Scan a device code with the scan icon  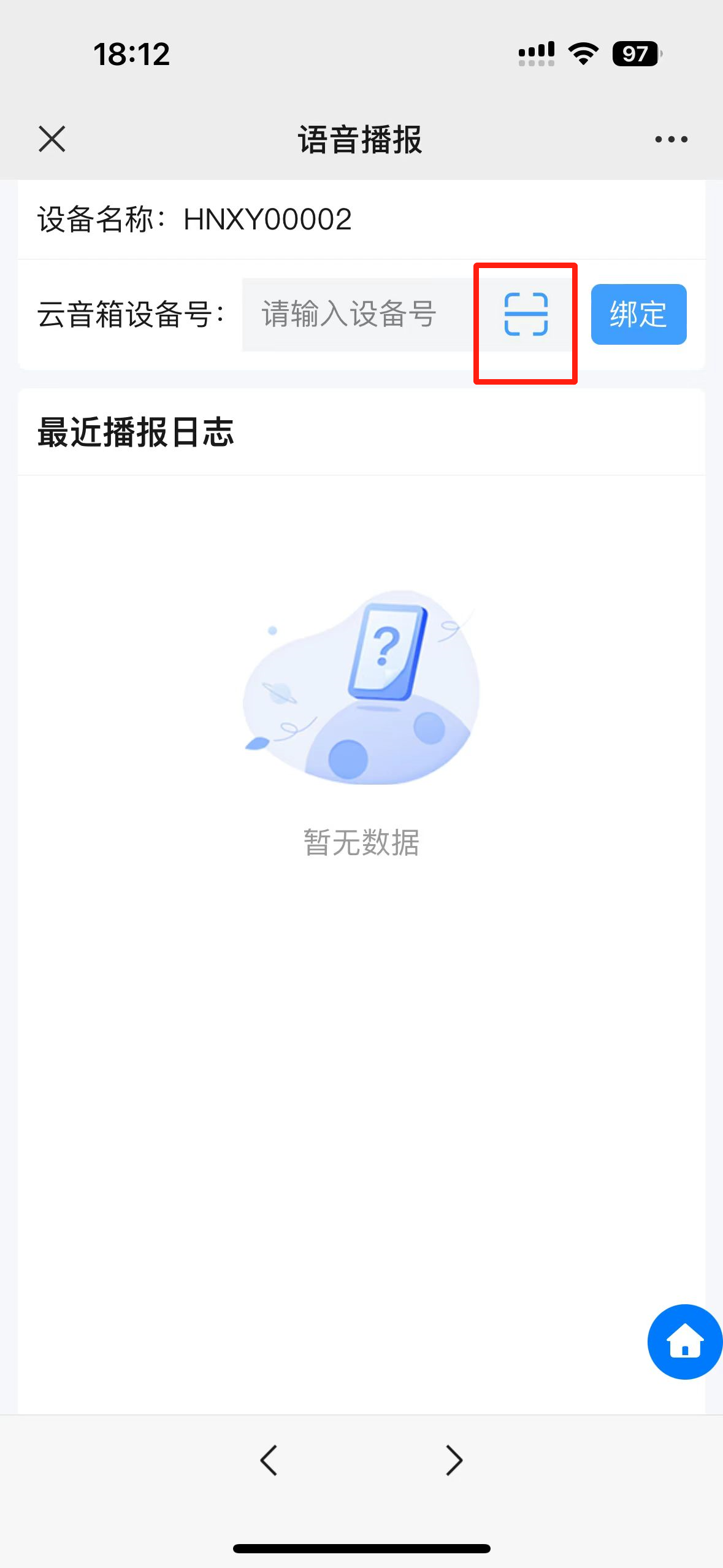[x=526, y=314]
